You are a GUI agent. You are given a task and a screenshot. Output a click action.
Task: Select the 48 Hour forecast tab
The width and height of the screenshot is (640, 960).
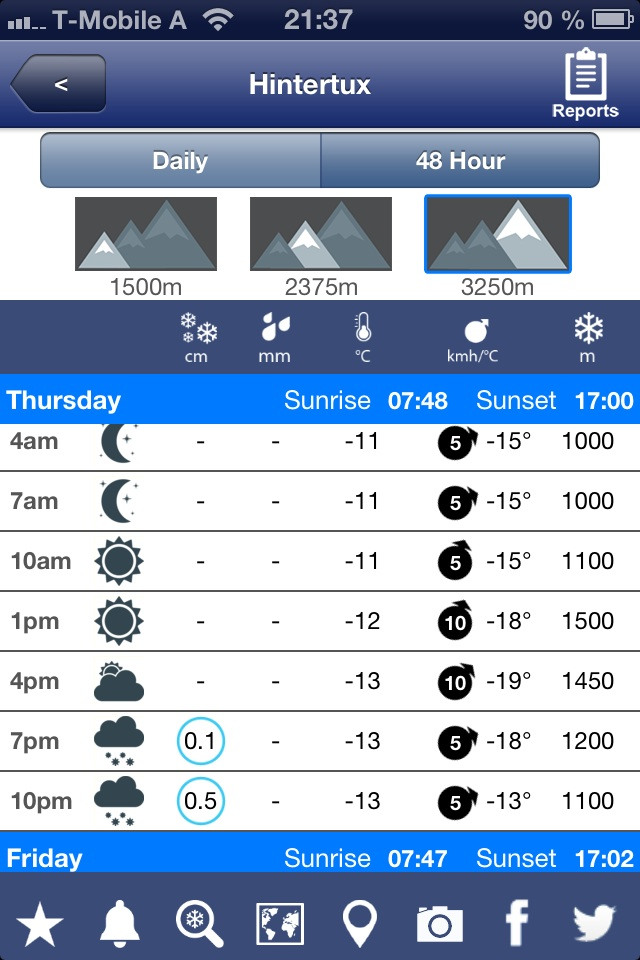click(x=460, y=161)
